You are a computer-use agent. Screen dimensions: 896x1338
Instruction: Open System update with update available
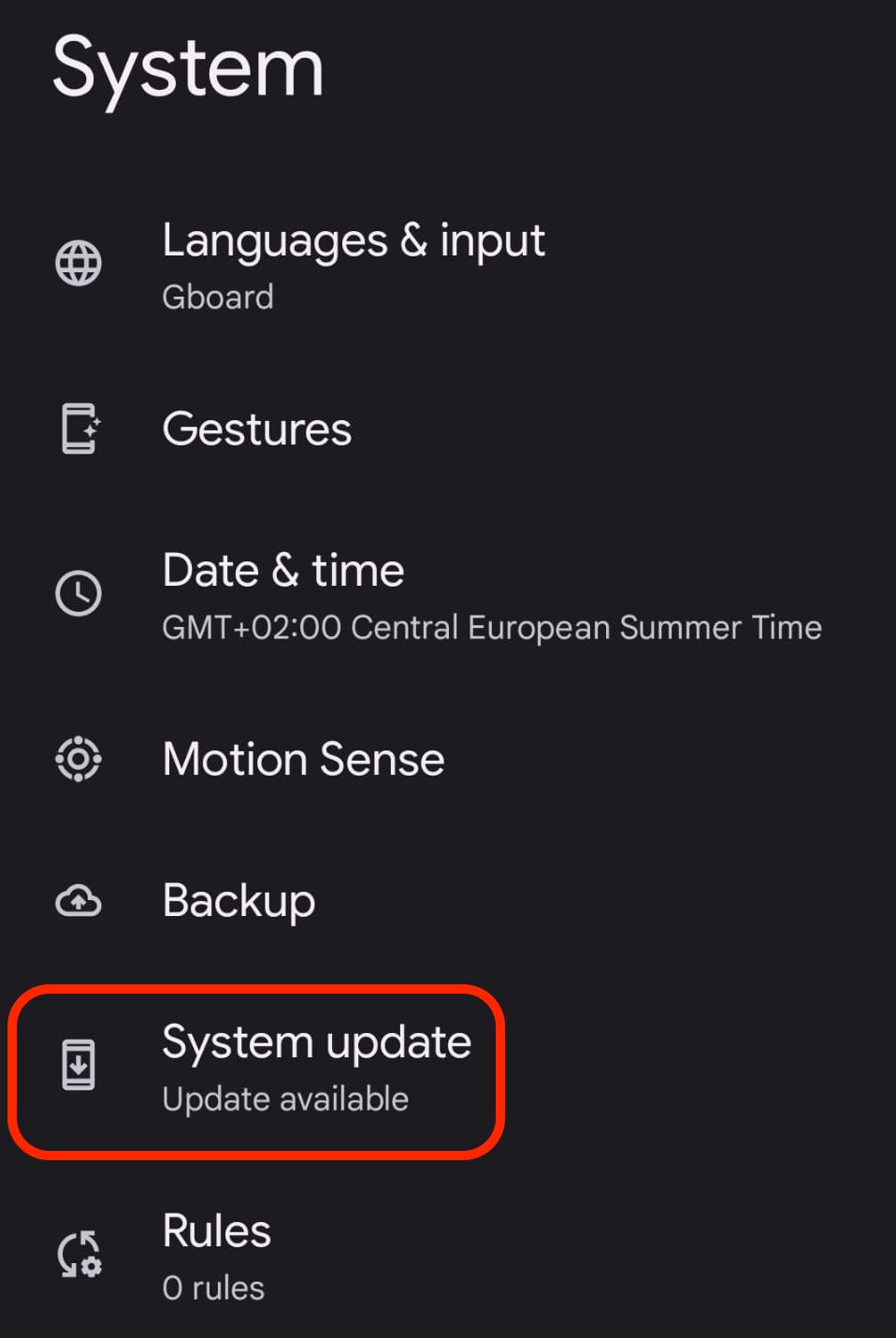(316, 1068)
